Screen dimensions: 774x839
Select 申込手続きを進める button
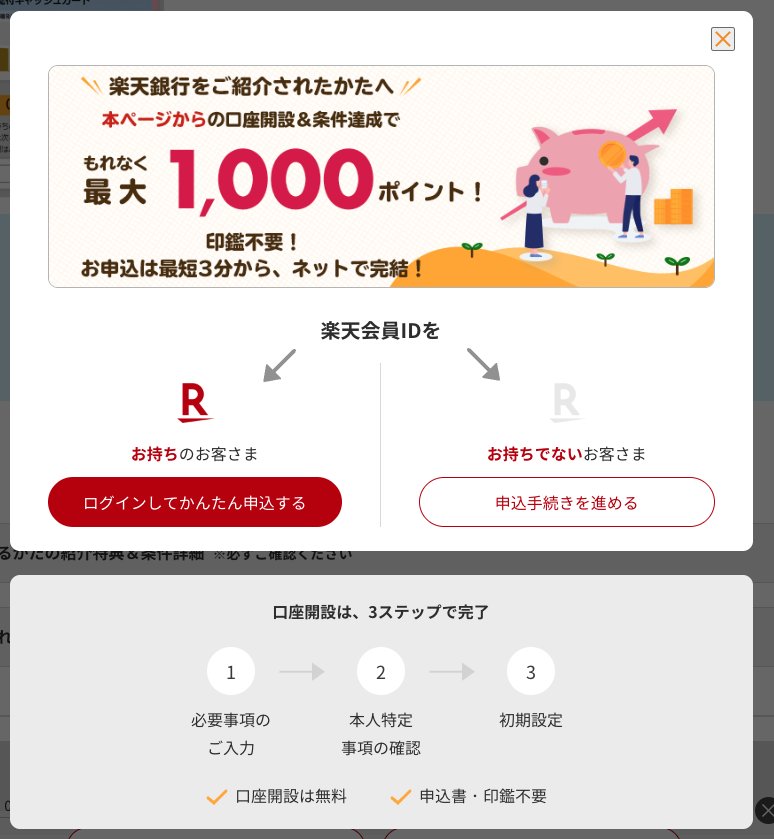point(566,502)
